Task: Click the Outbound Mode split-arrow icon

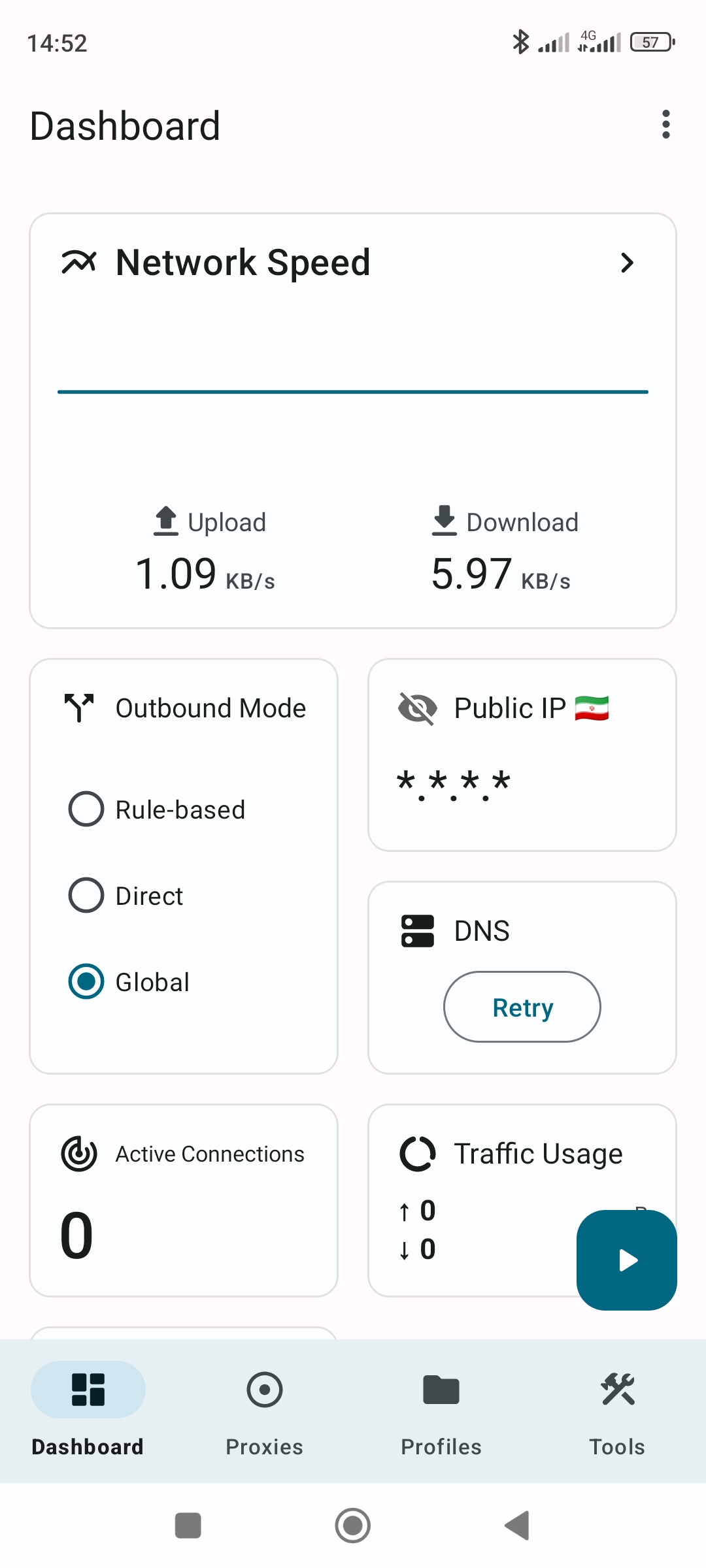Action: [x=79, y=707]
